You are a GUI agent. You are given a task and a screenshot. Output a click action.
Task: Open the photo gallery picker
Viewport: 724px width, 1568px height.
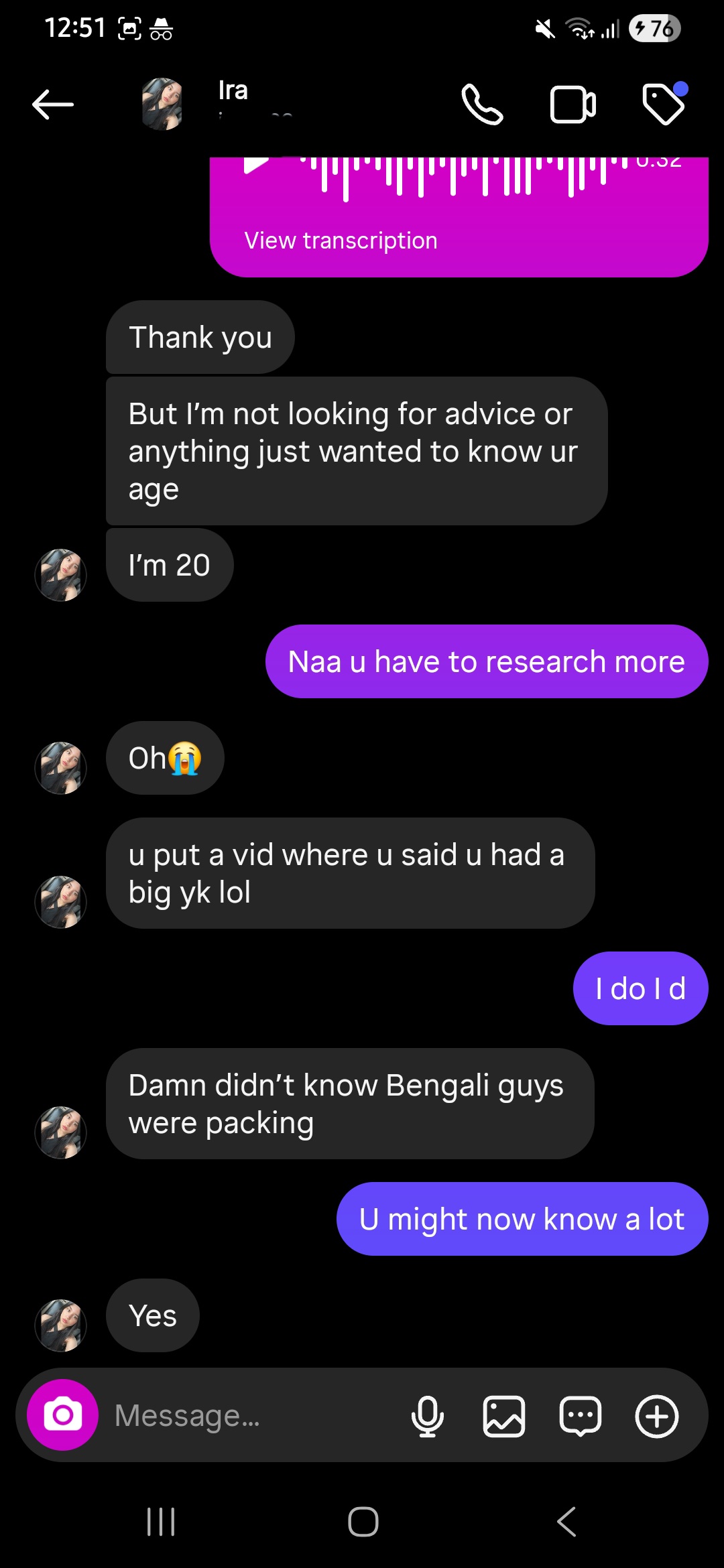point(503,1416)
